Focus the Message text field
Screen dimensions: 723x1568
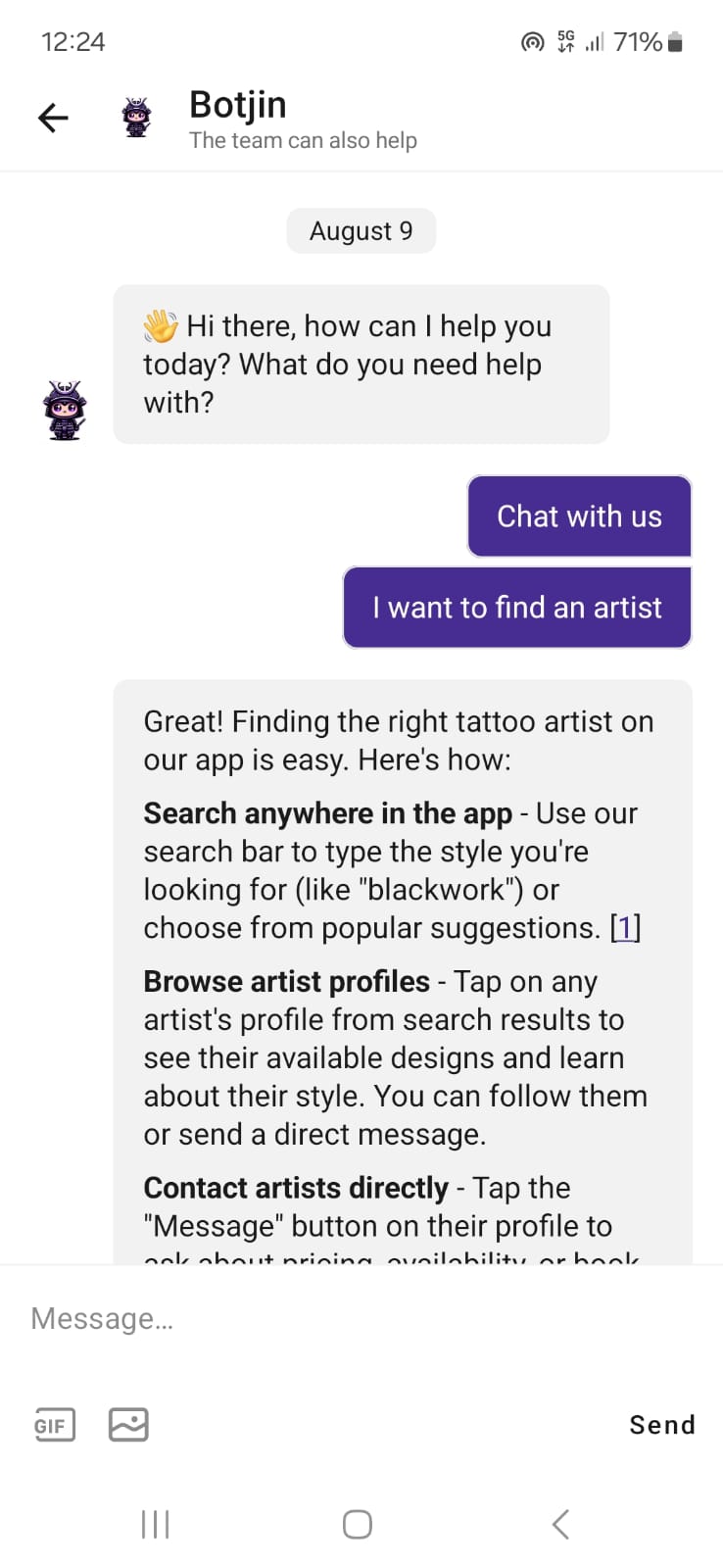coord(361,1319)
